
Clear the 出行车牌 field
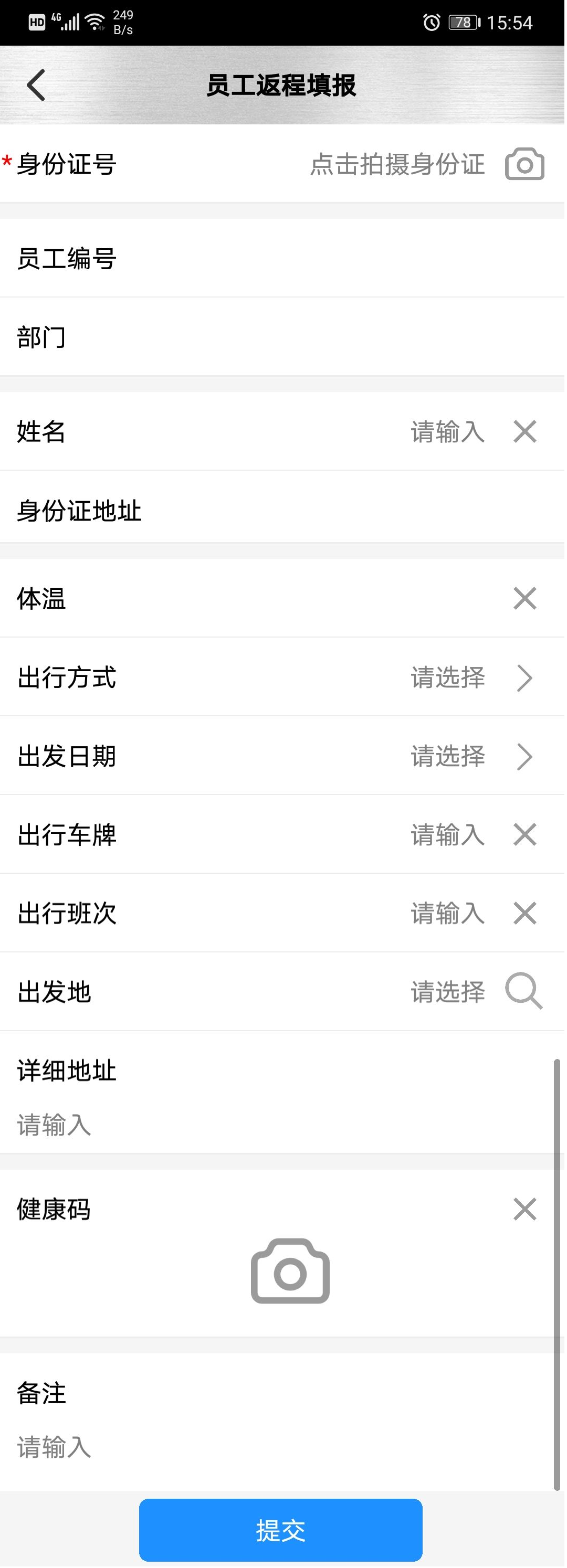click(x=526, y=835)
